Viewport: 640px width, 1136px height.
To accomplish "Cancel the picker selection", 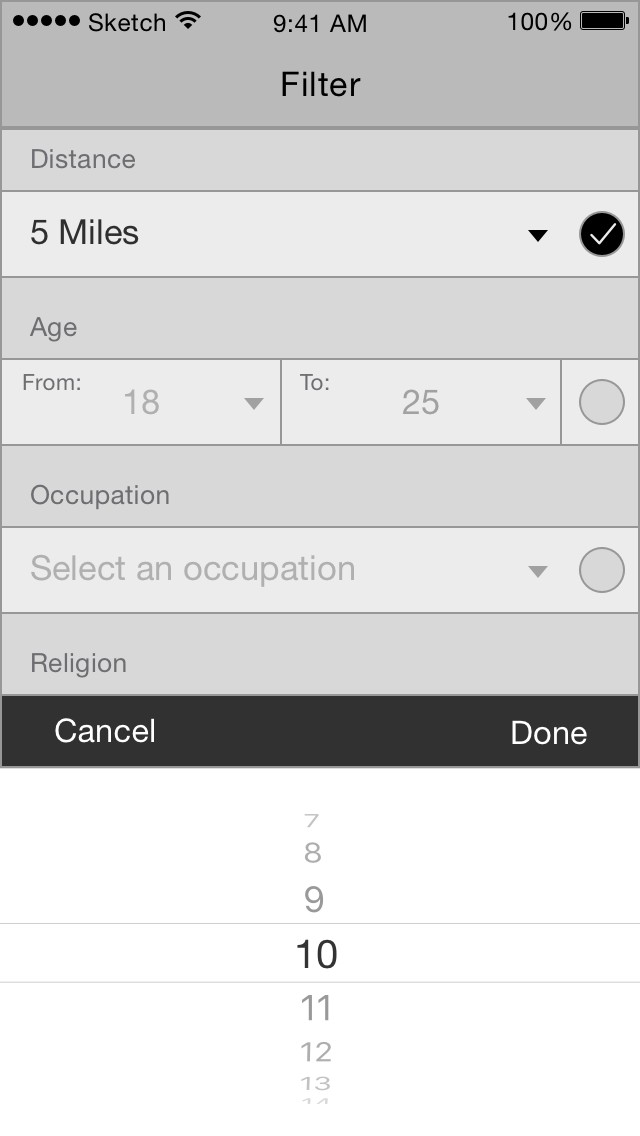I will click(x=105, y=731).
